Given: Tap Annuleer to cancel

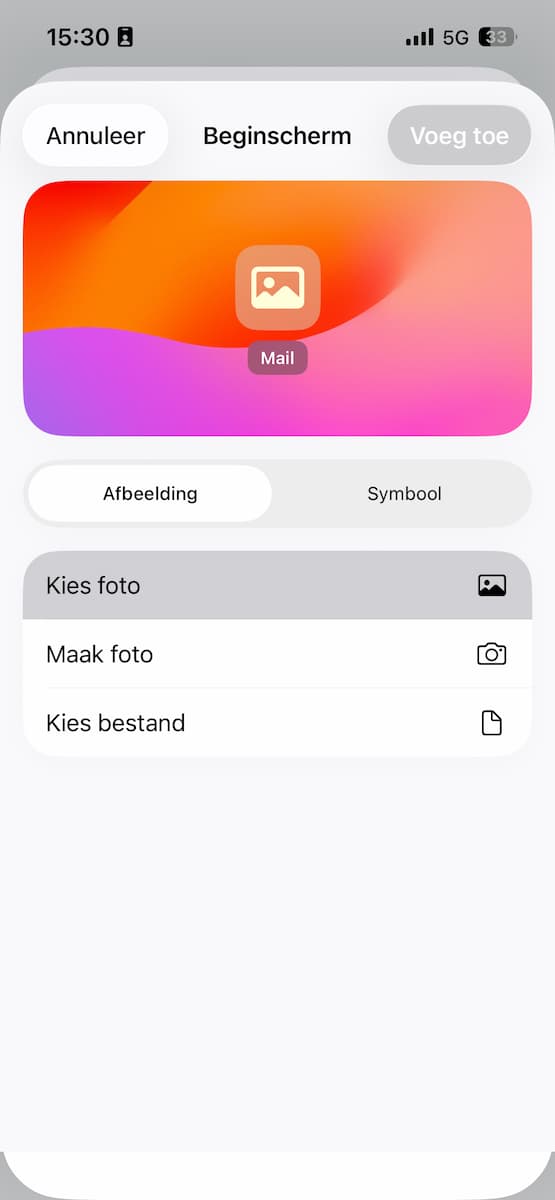Looking at the screenshot, I should click(95, 136).
